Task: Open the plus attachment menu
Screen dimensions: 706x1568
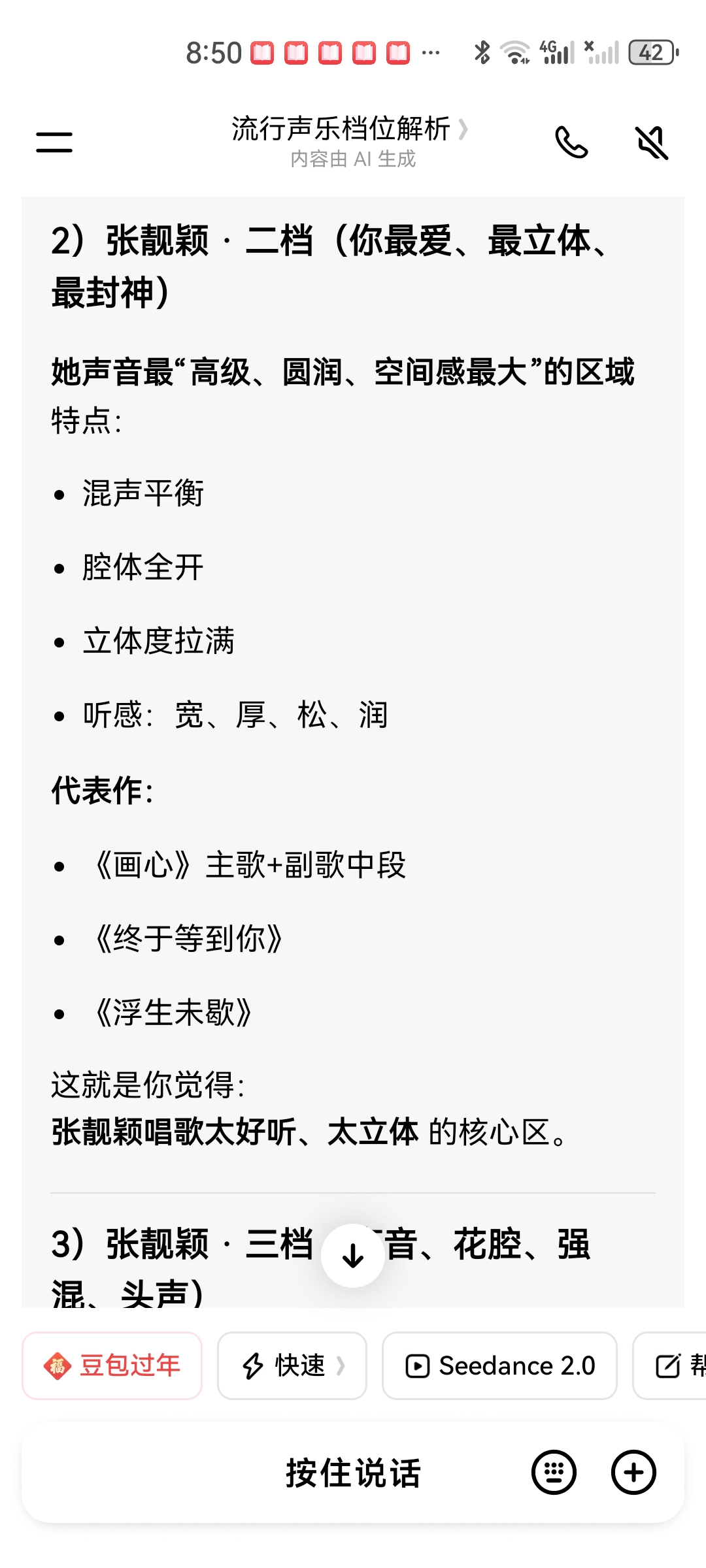Action: click(x=633, y=1473)
